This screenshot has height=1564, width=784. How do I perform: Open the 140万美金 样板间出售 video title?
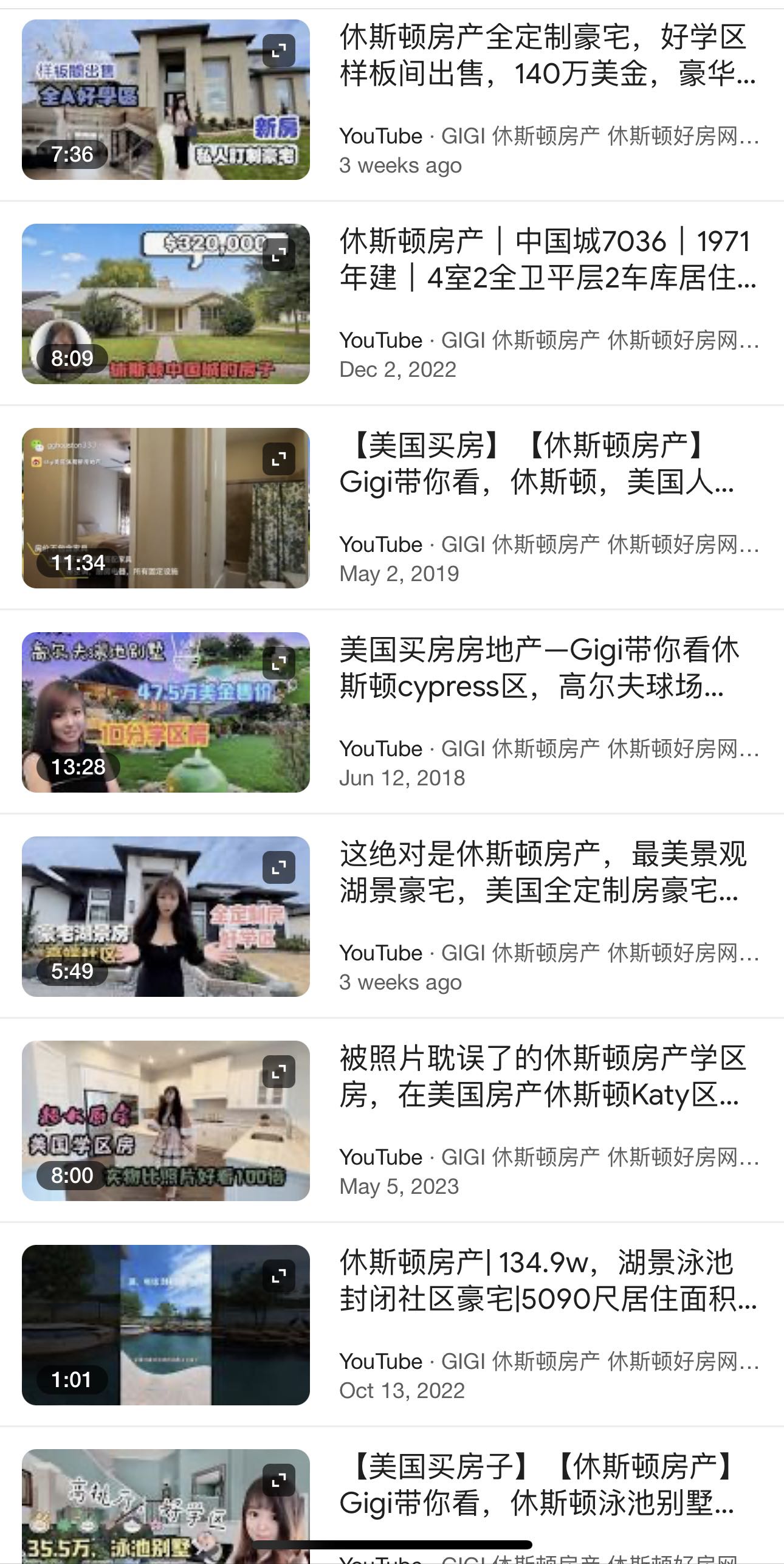(x=547, y=55)
